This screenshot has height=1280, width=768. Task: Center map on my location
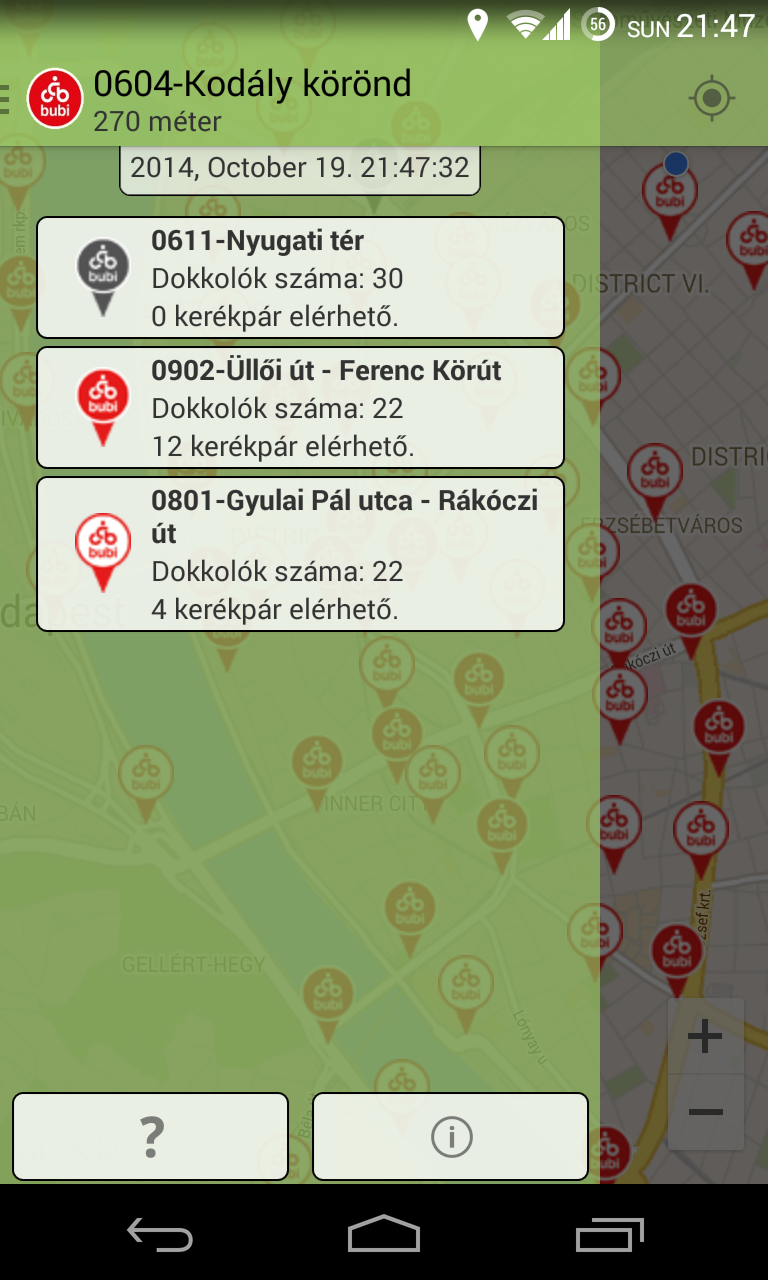pyautogui.click(x=712, y=98)
